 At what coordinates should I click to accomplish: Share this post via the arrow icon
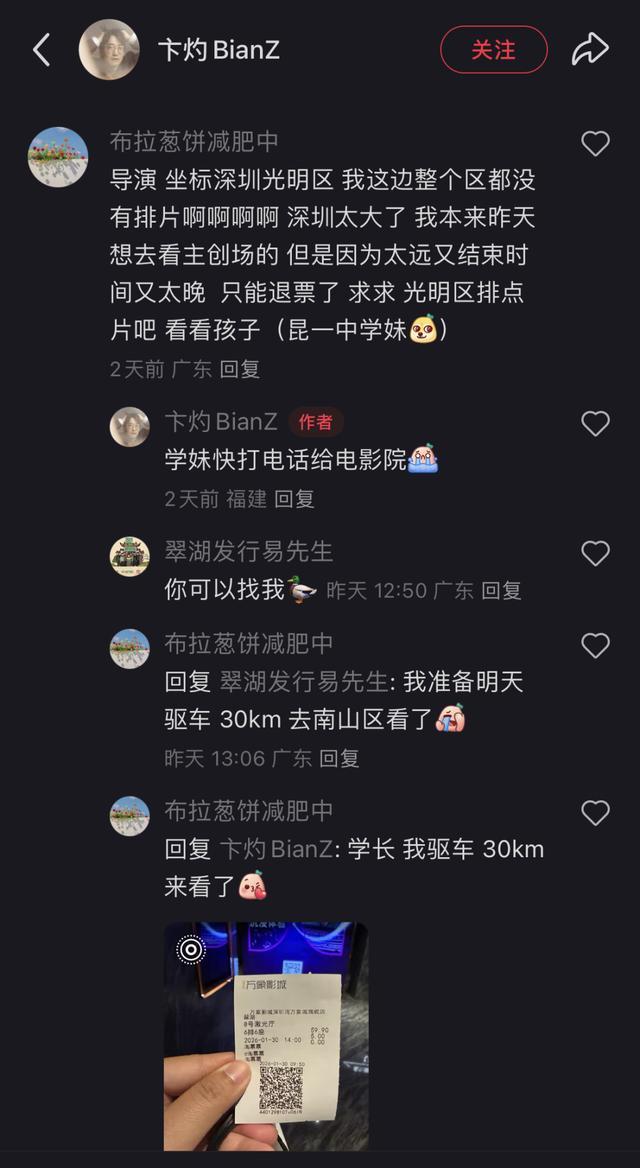[x=590, y=49]
